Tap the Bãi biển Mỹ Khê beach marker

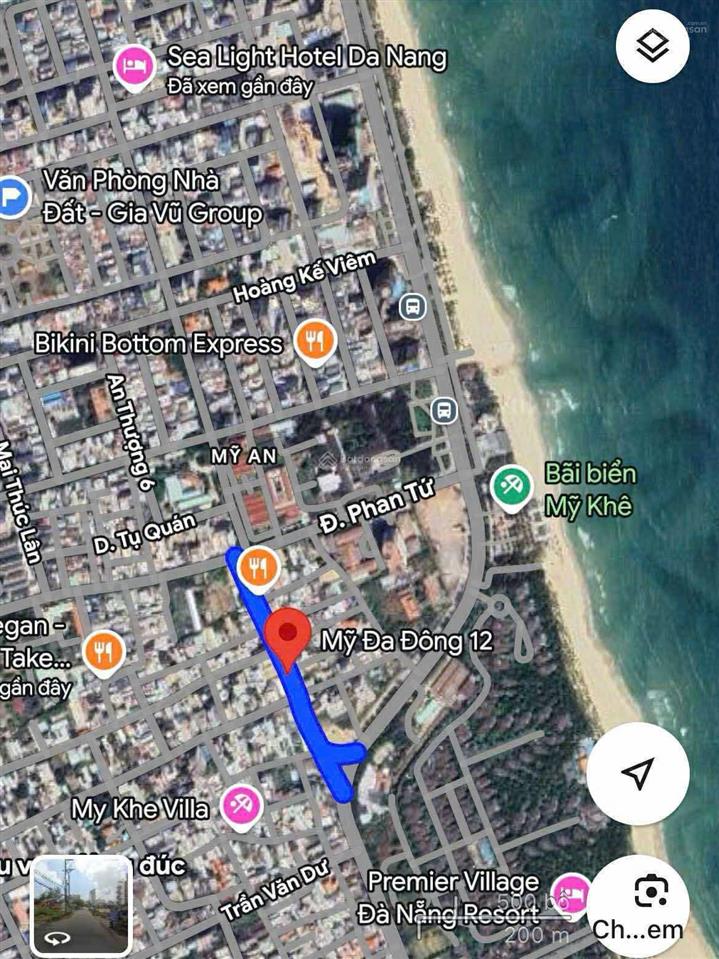coord(513,488)
